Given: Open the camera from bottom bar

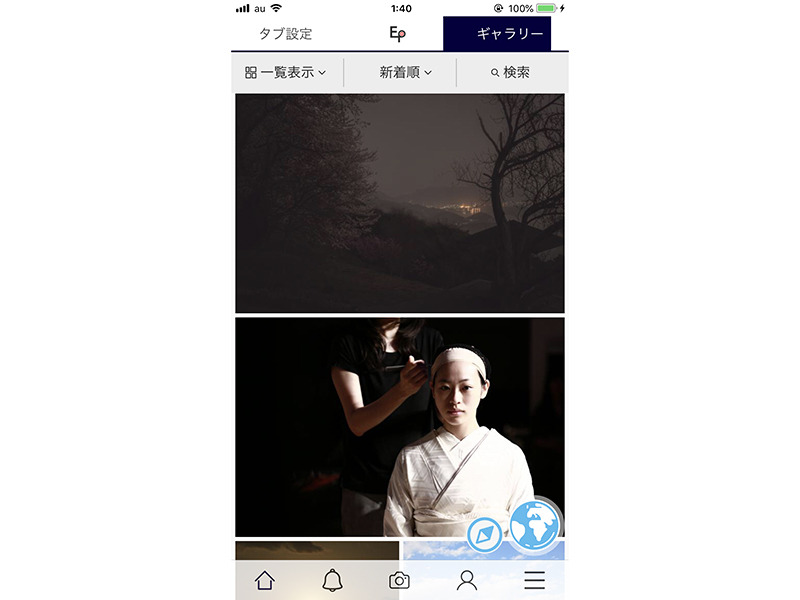Looking at the screenshot, I should [x=399, y=580].
